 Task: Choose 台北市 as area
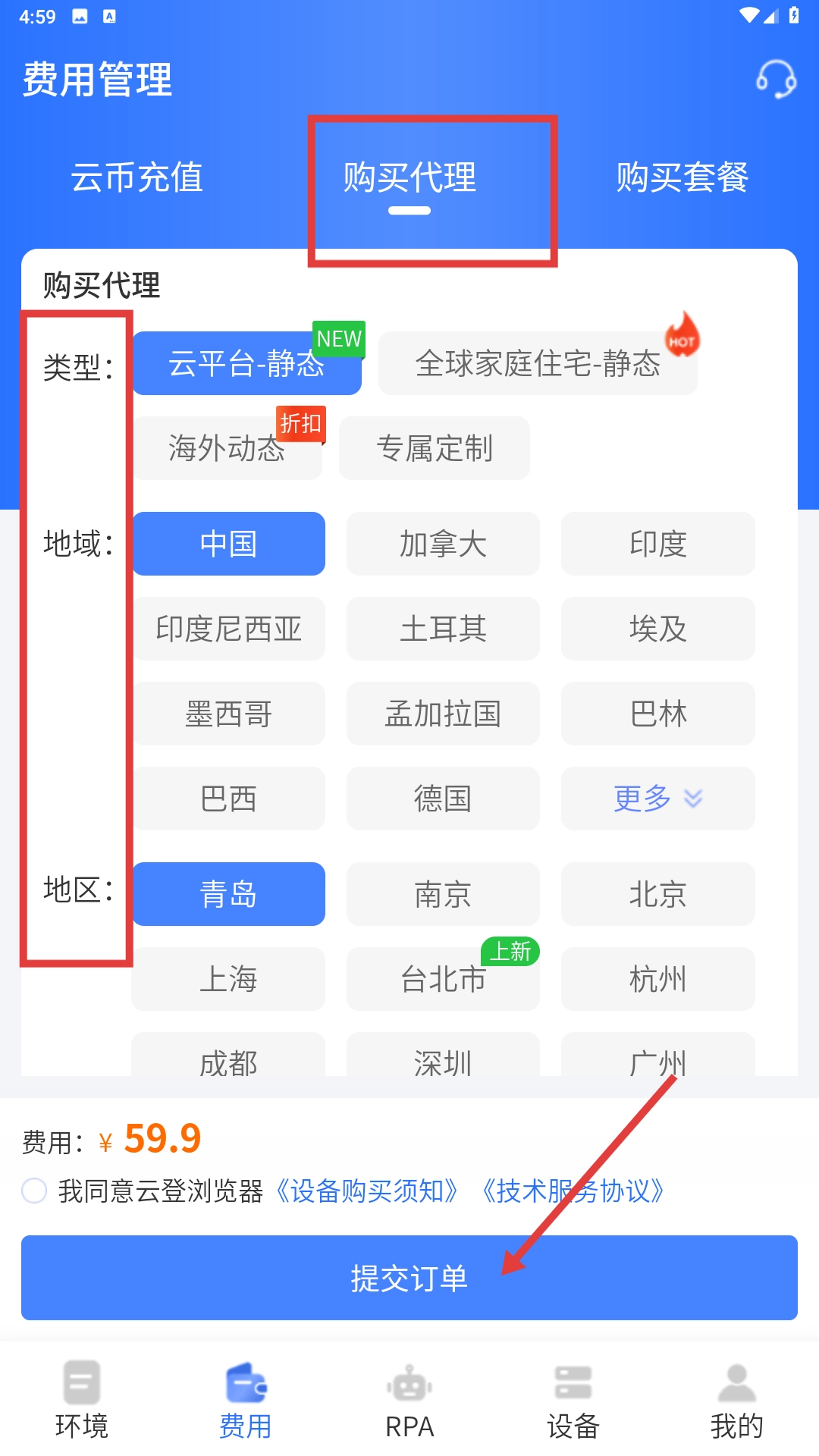click(x=443, y=979)
